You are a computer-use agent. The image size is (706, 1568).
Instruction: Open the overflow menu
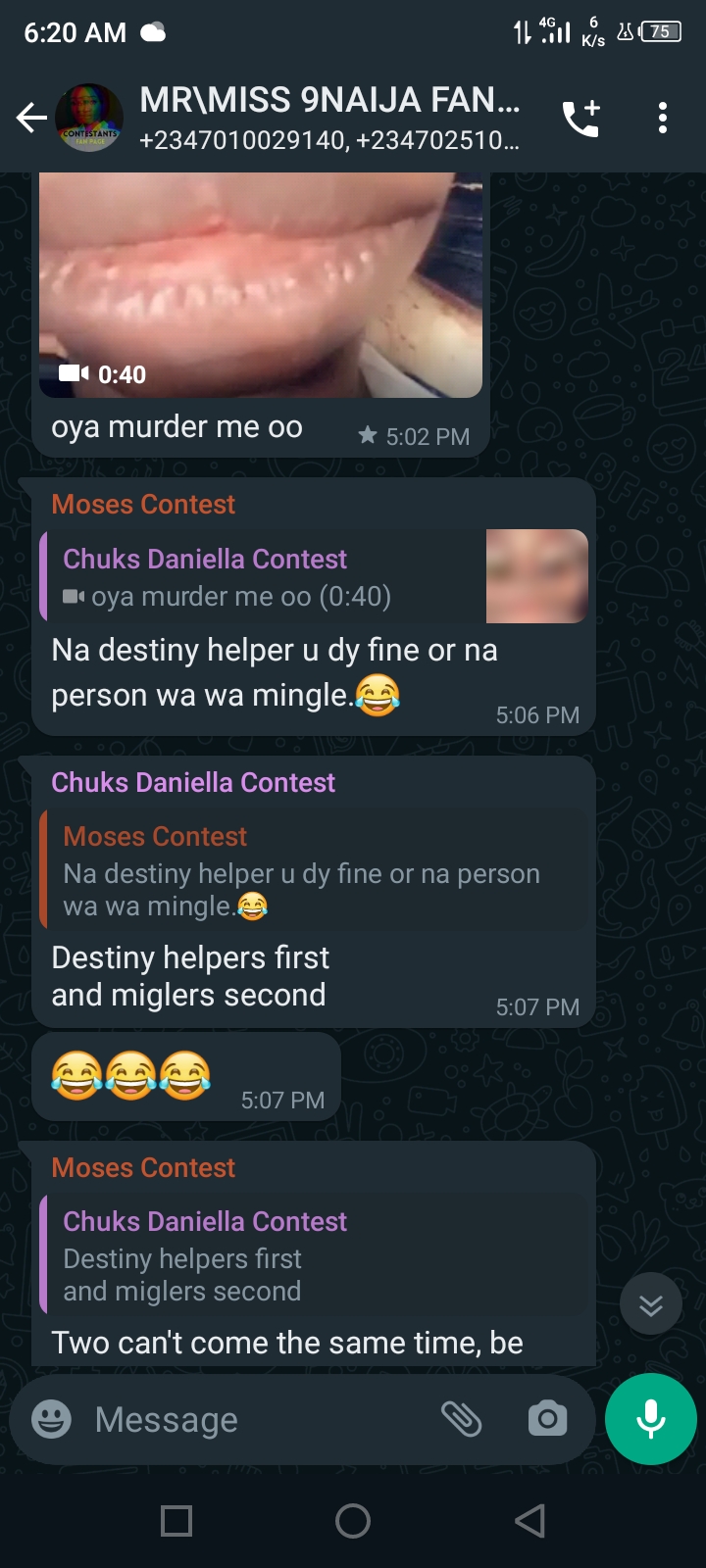[663, 119]
